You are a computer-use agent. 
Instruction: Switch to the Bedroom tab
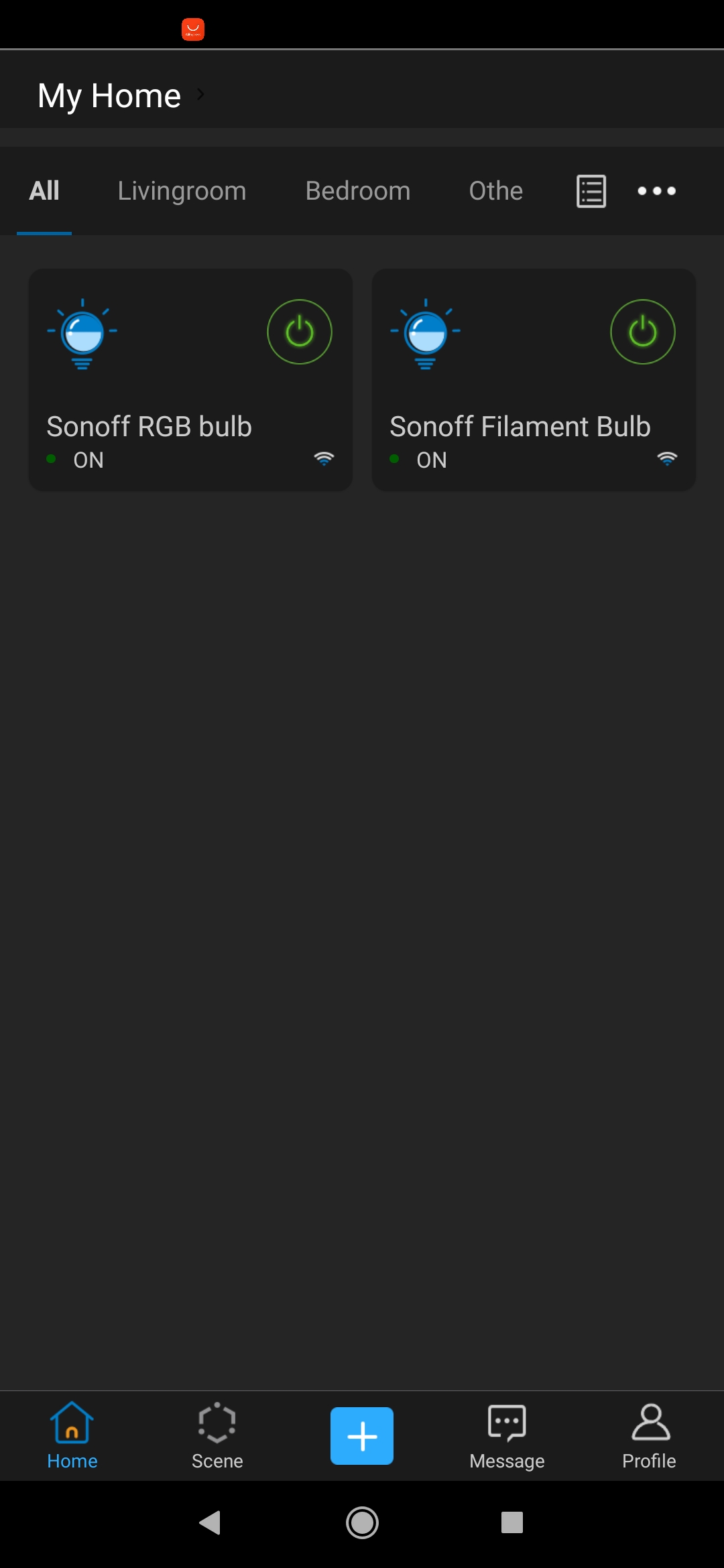pos(357,191)
